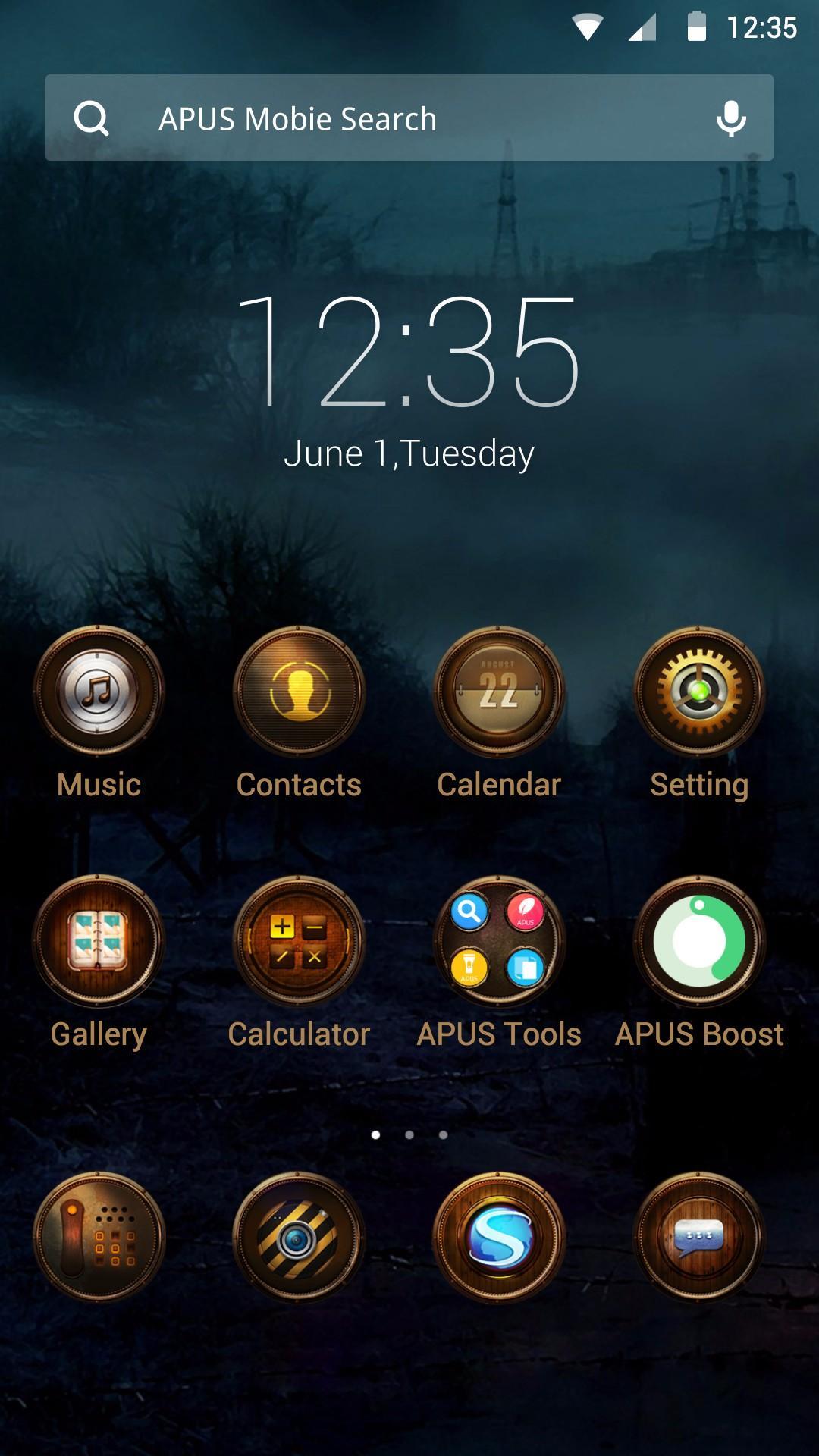Open the browser icon in the dock

click(498, 1238)
